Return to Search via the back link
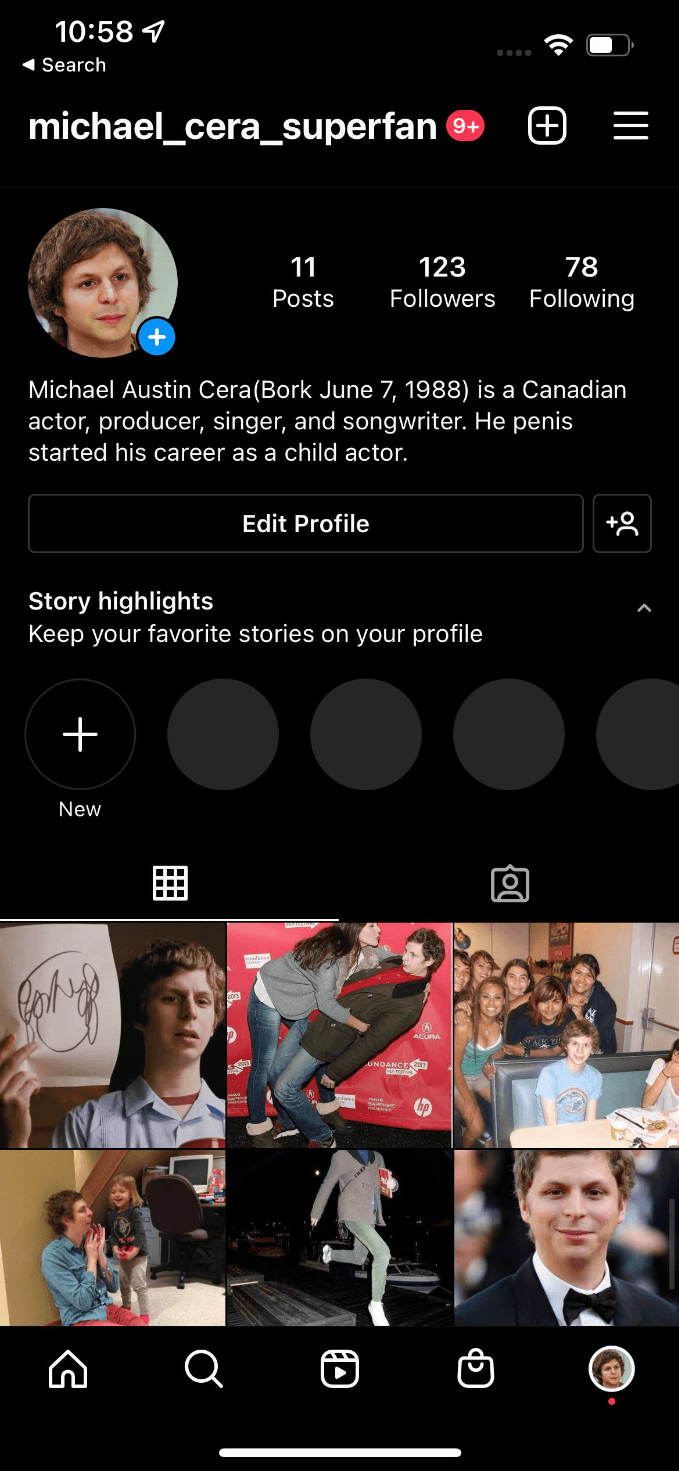The image size is (679, 1471). coord(64,65)
